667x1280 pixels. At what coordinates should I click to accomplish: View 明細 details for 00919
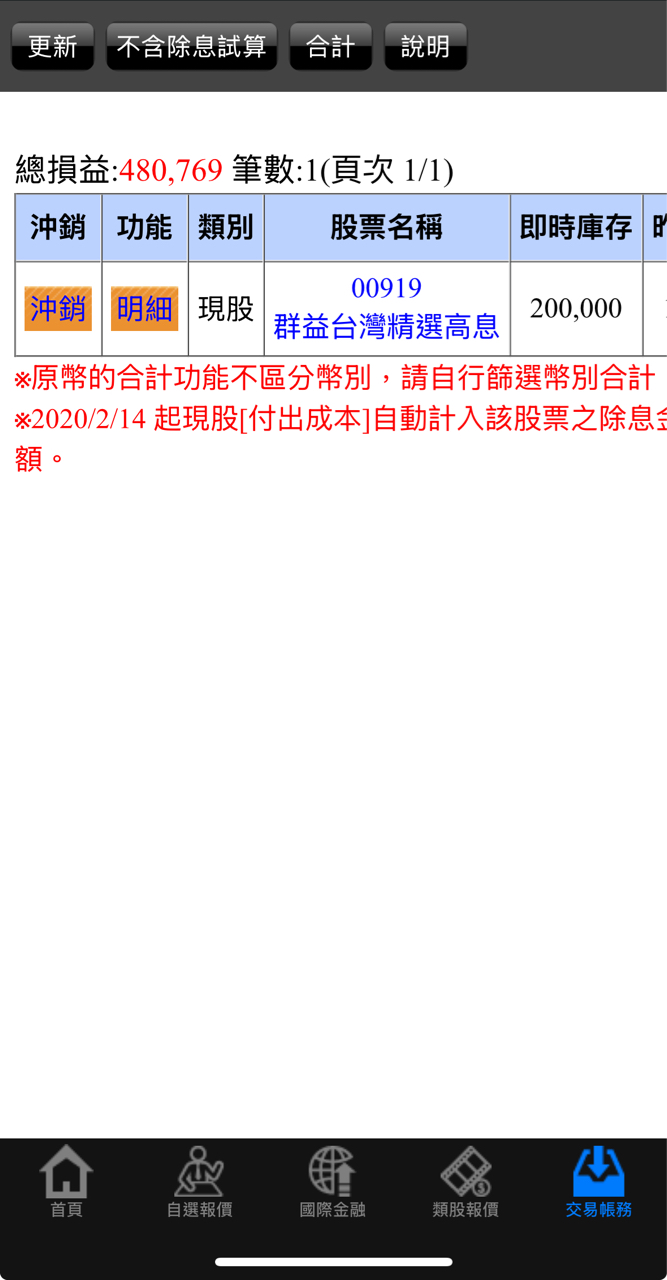coord(145,309)
